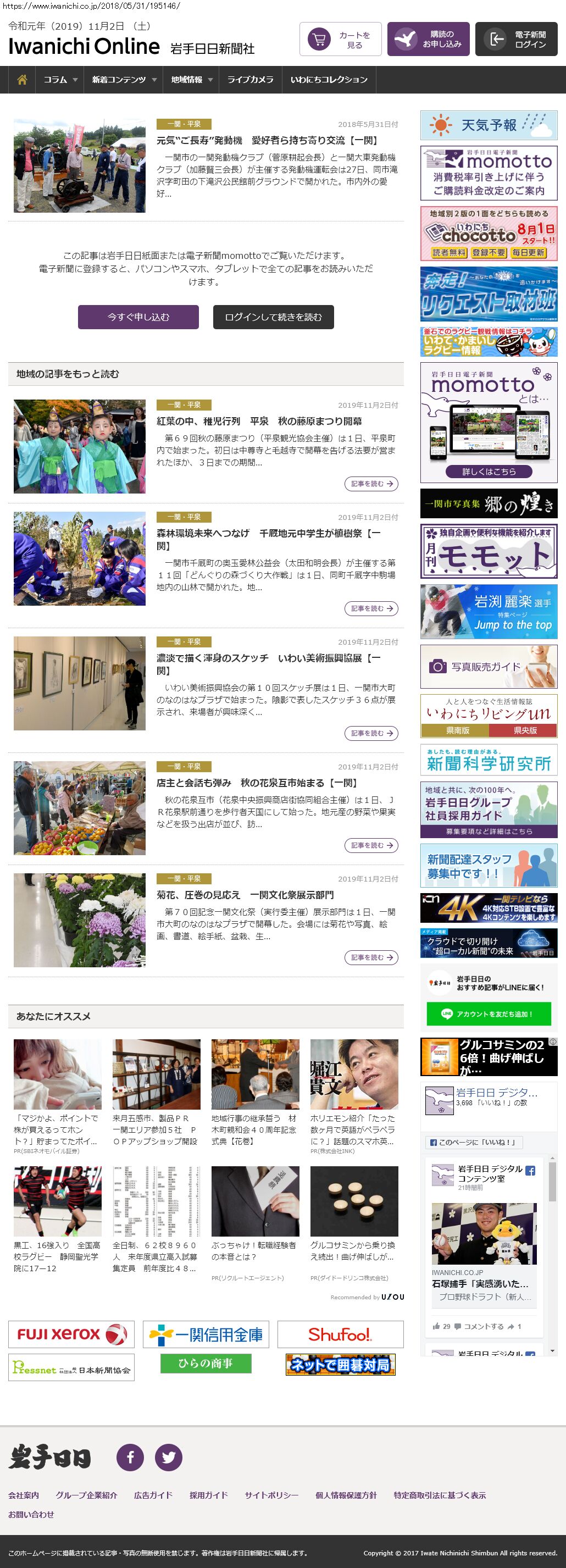Viewport: 566px width, 1568px height.
Task: Open the Twitter icon in footer
Action: coord(169,1457)
